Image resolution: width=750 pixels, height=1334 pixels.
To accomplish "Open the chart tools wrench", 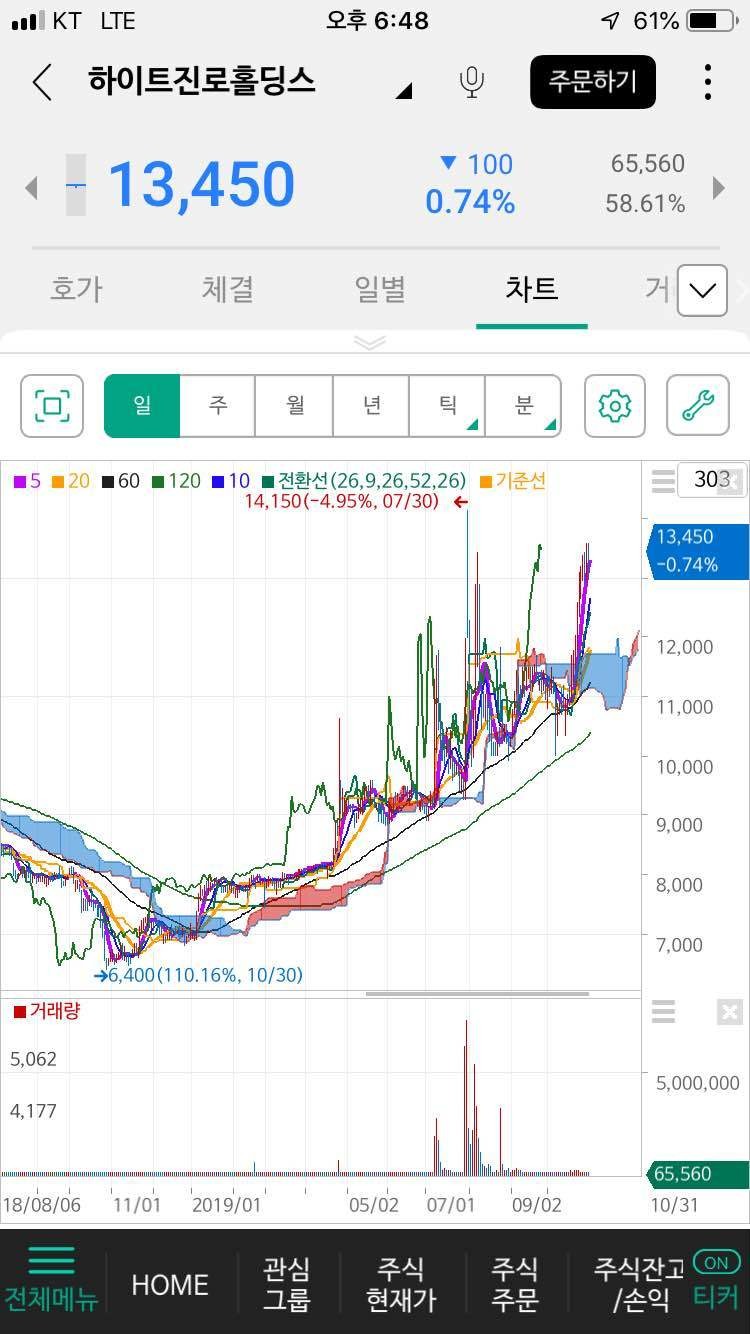I will pyautogui.click(x=697, y=406).
